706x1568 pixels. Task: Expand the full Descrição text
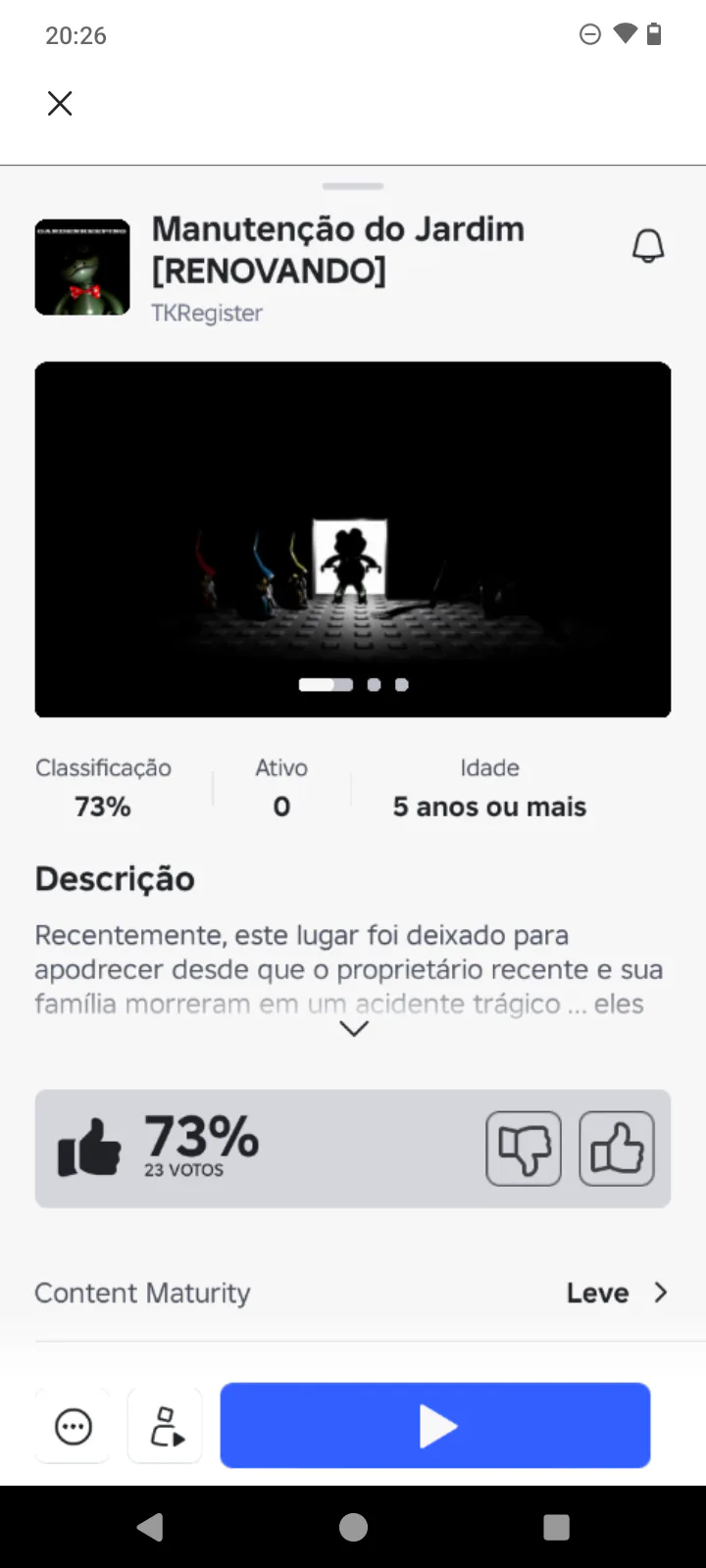point(353,1028)
